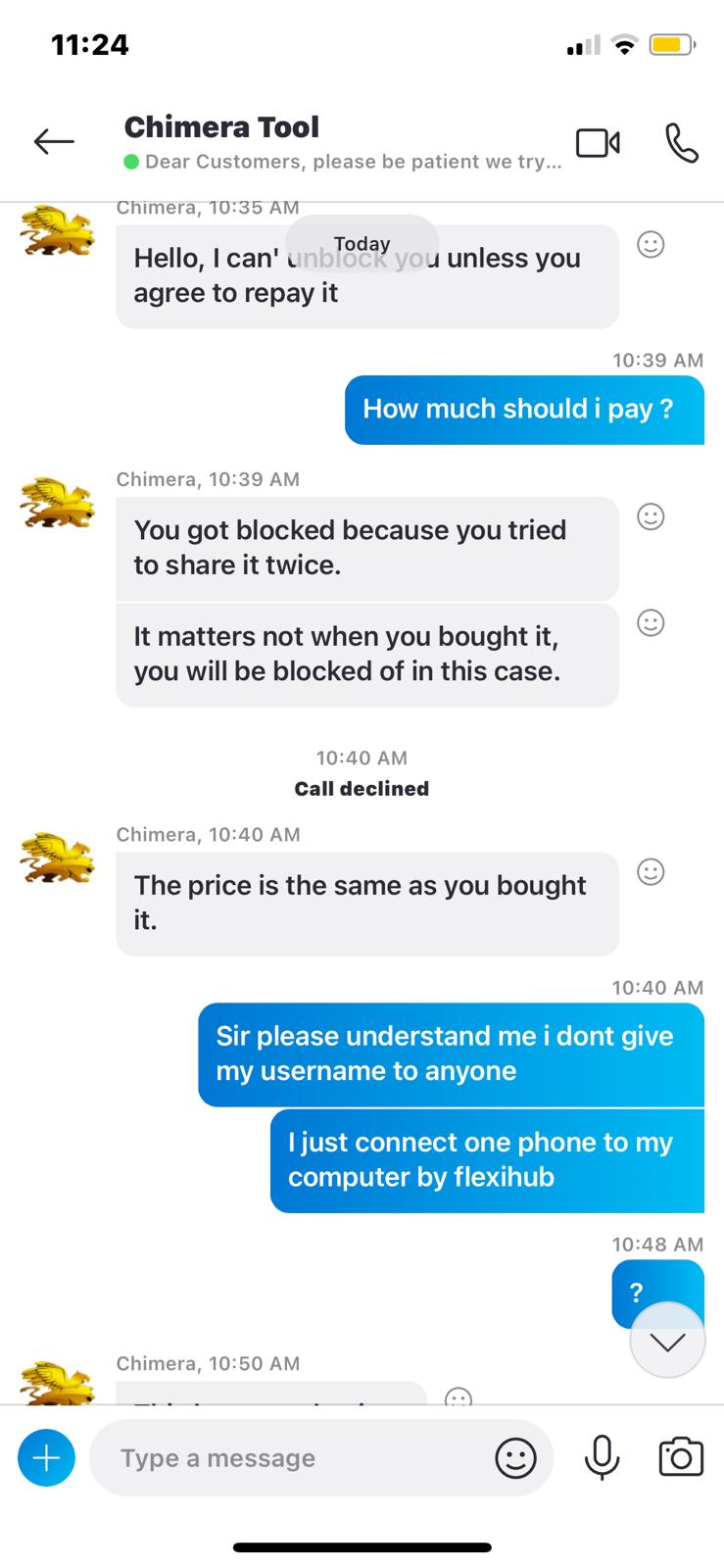
Task: Open the emoji picker in message bar
Action: coord(515,1458)
